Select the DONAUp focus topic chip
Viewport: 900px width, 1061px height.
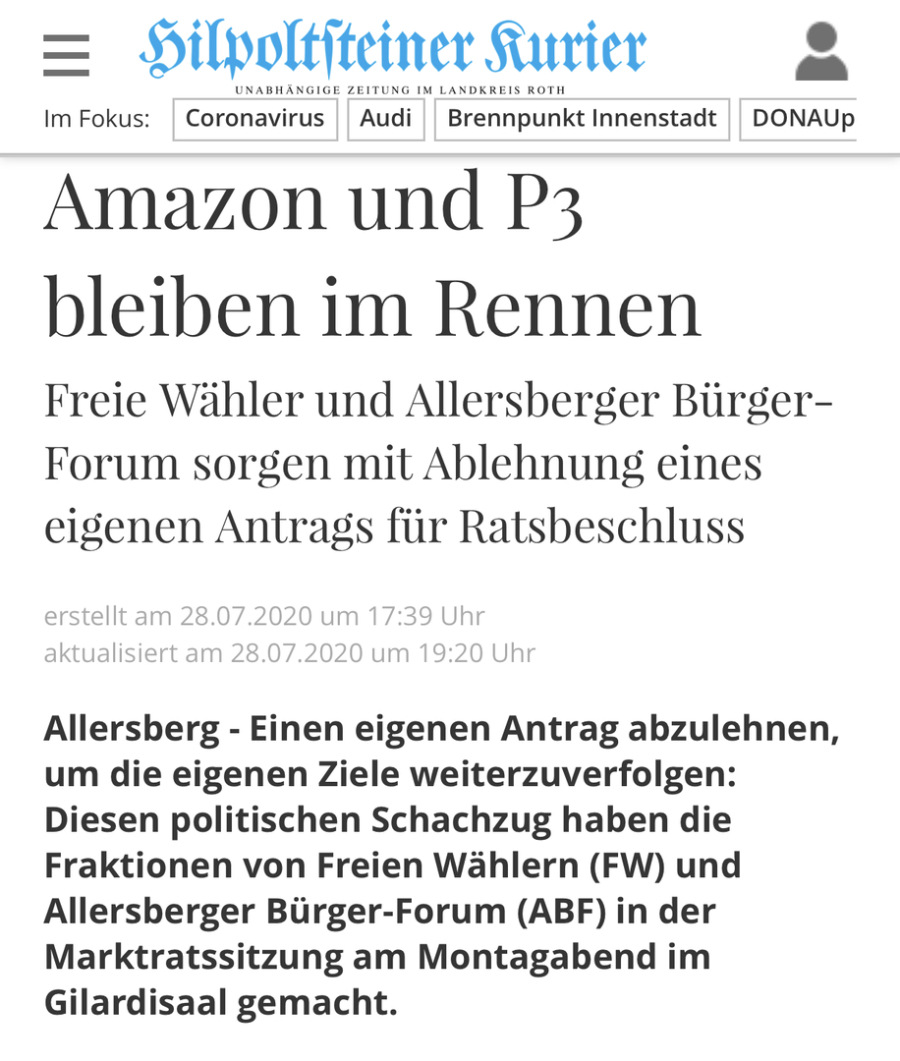tap(800, 119)
